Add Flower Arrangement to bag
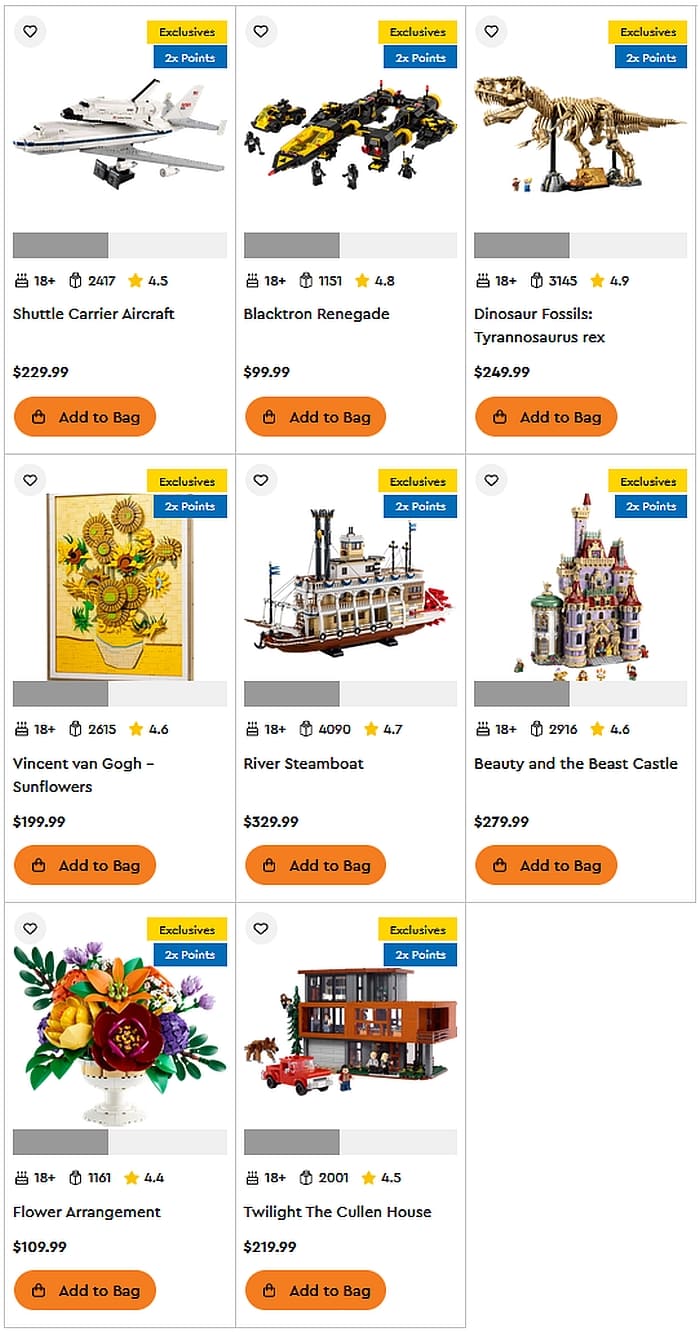 click(x=85, y=1290)
